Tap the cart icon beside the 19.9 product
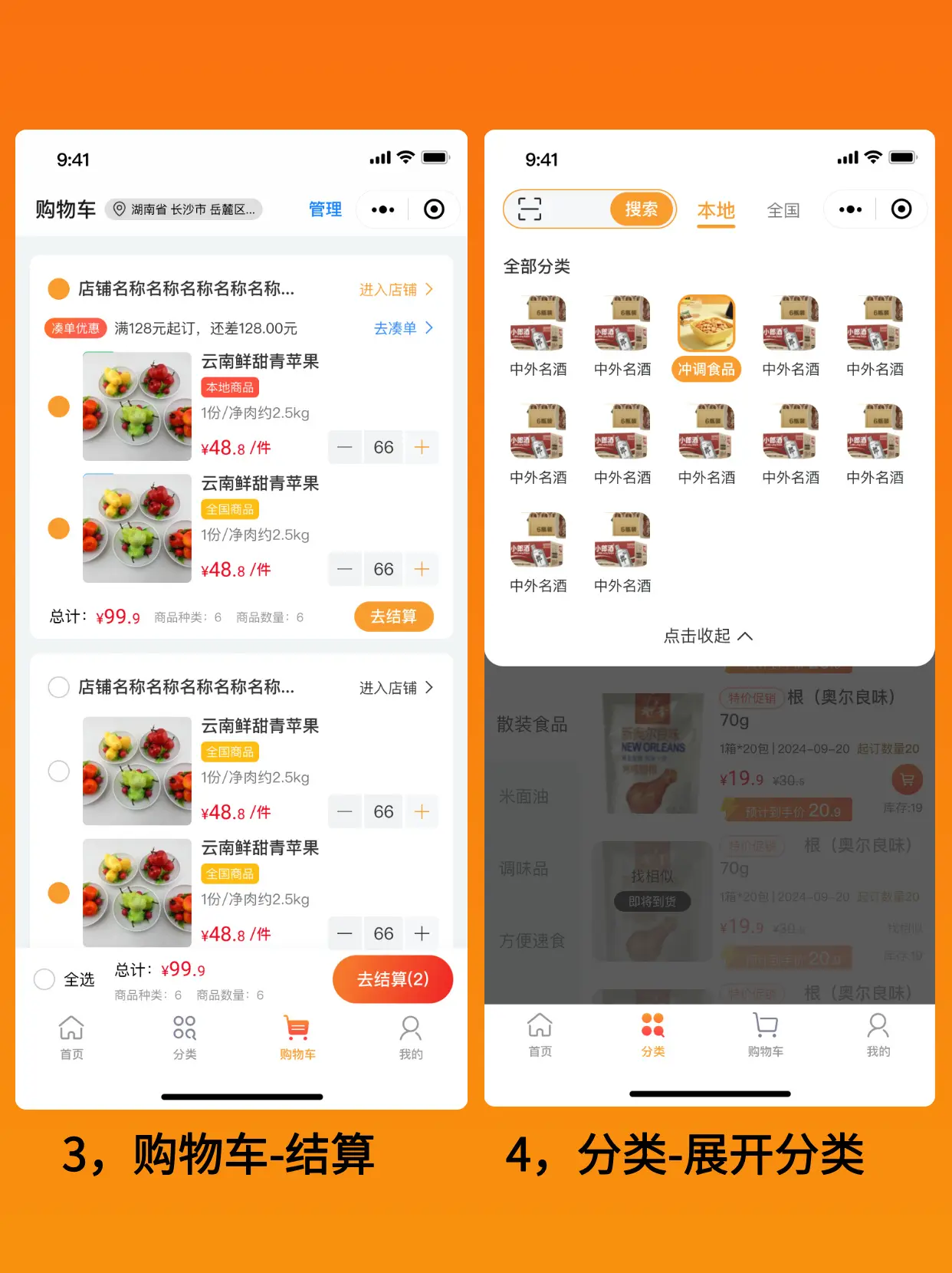The width and height of the screenshot is (952, 1273). tap(907, 779)
